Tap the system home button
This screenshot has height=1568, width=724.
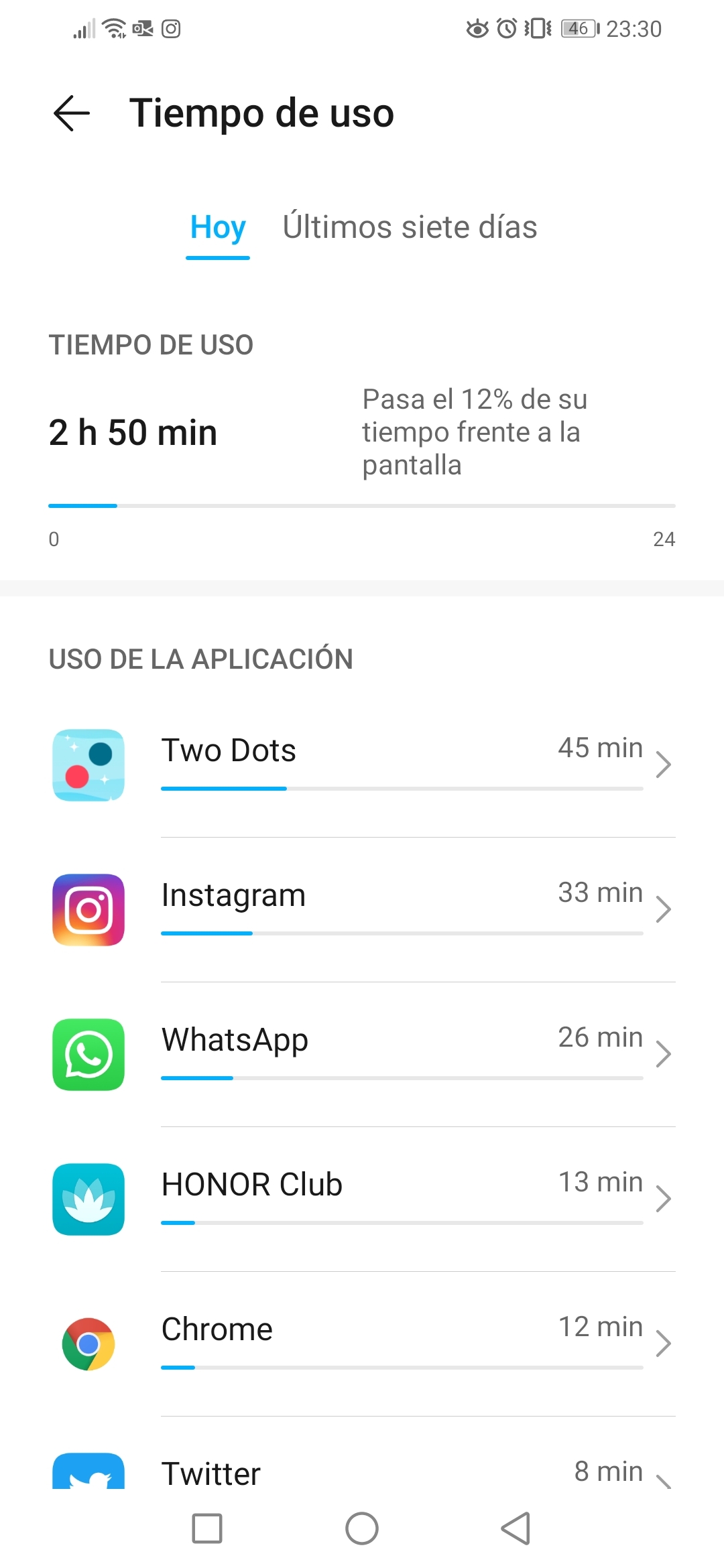coord(362,1528)
